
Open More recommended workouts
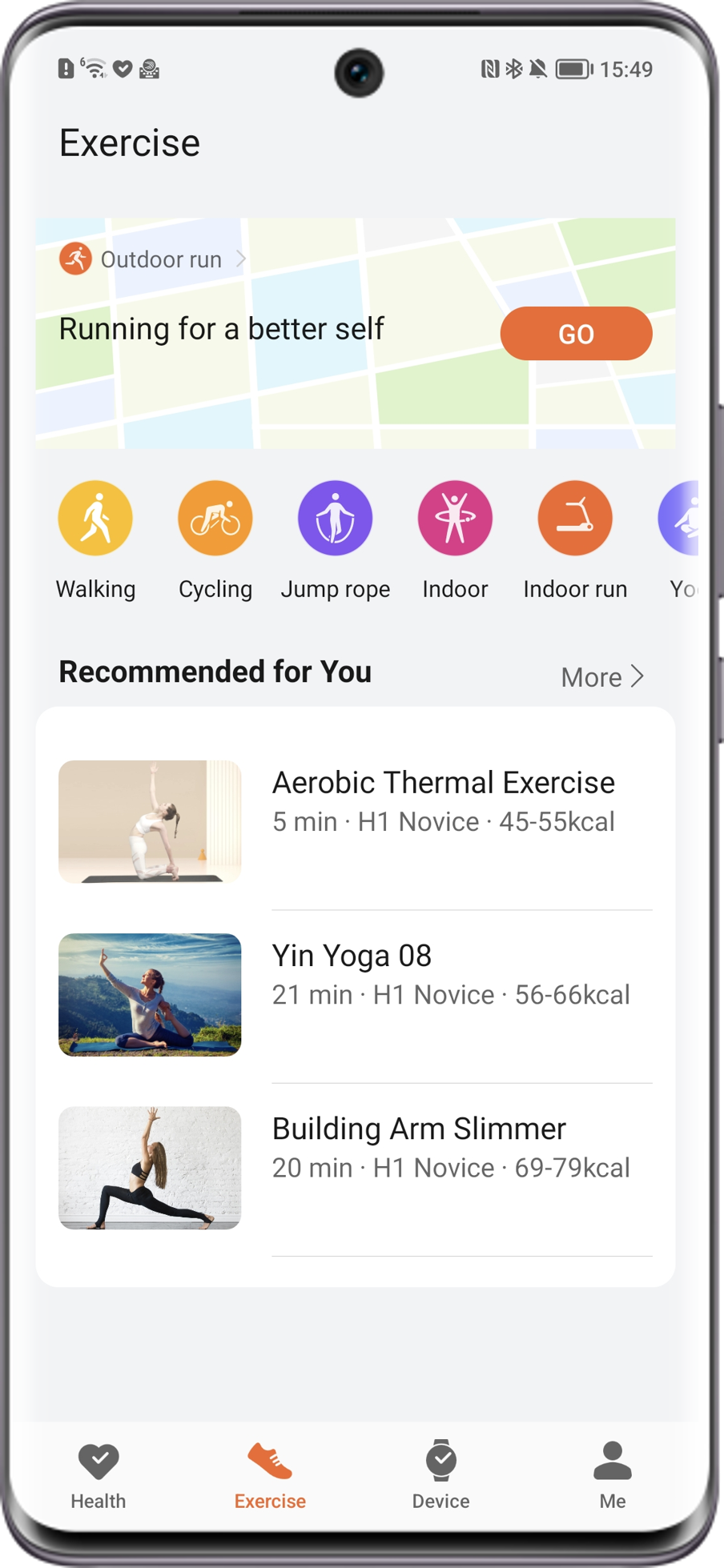tap(601, 677)
